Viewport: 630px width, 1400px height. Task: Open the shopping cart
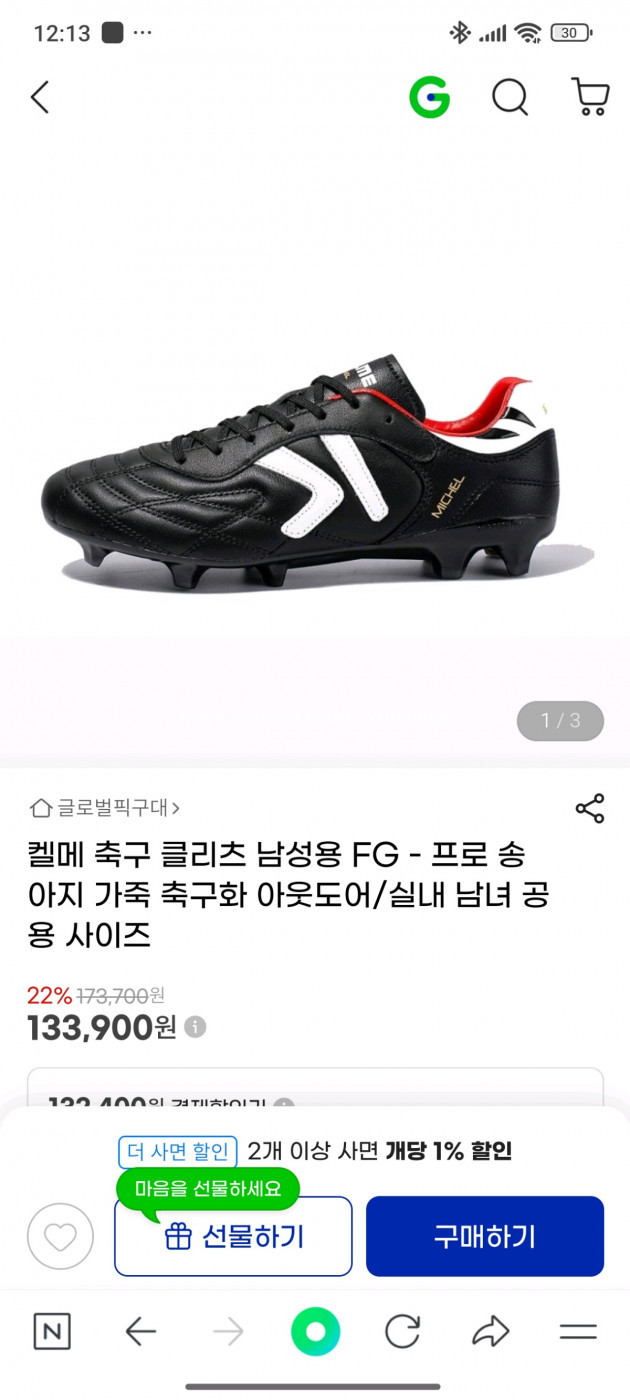[590, 98]
